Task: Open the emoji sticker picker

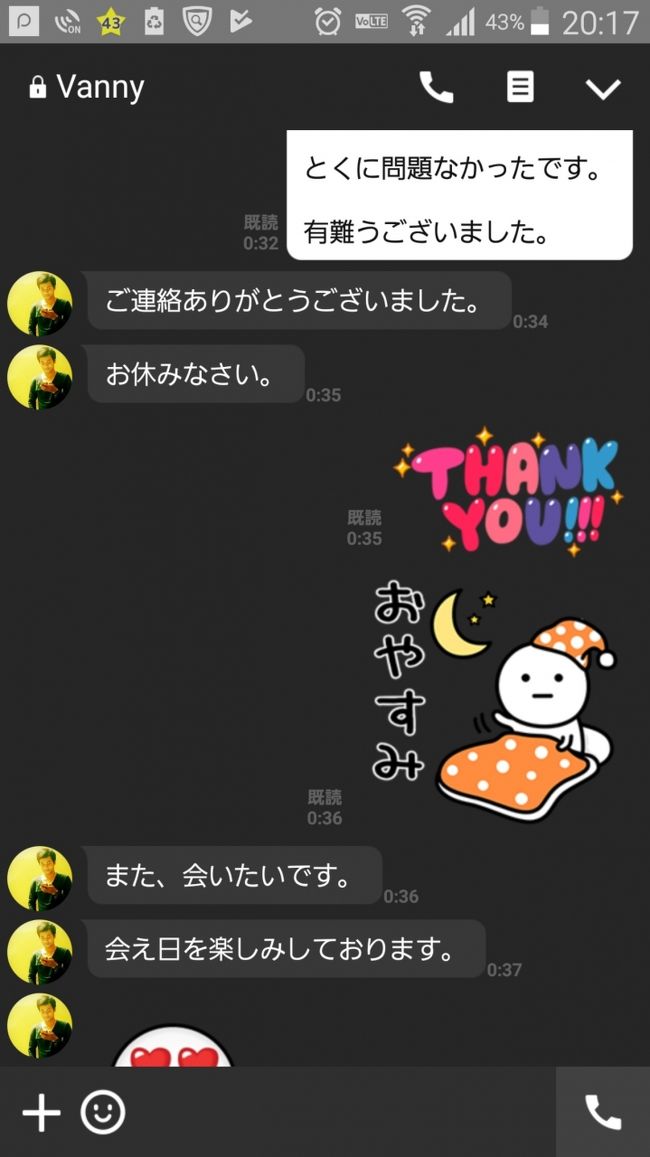Action: coord(103,1112)
